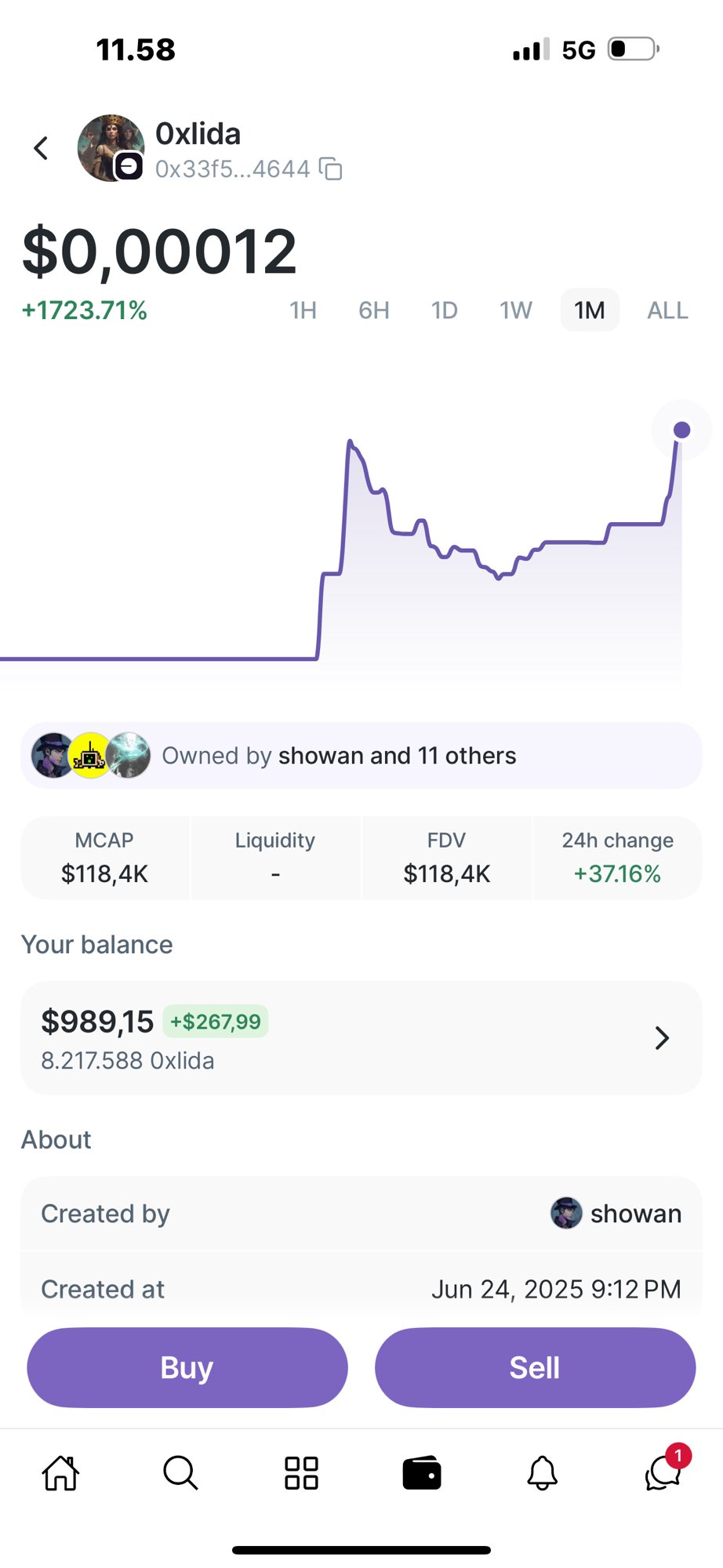
Task: Tap the Buy button
Action: point(187,1367)
